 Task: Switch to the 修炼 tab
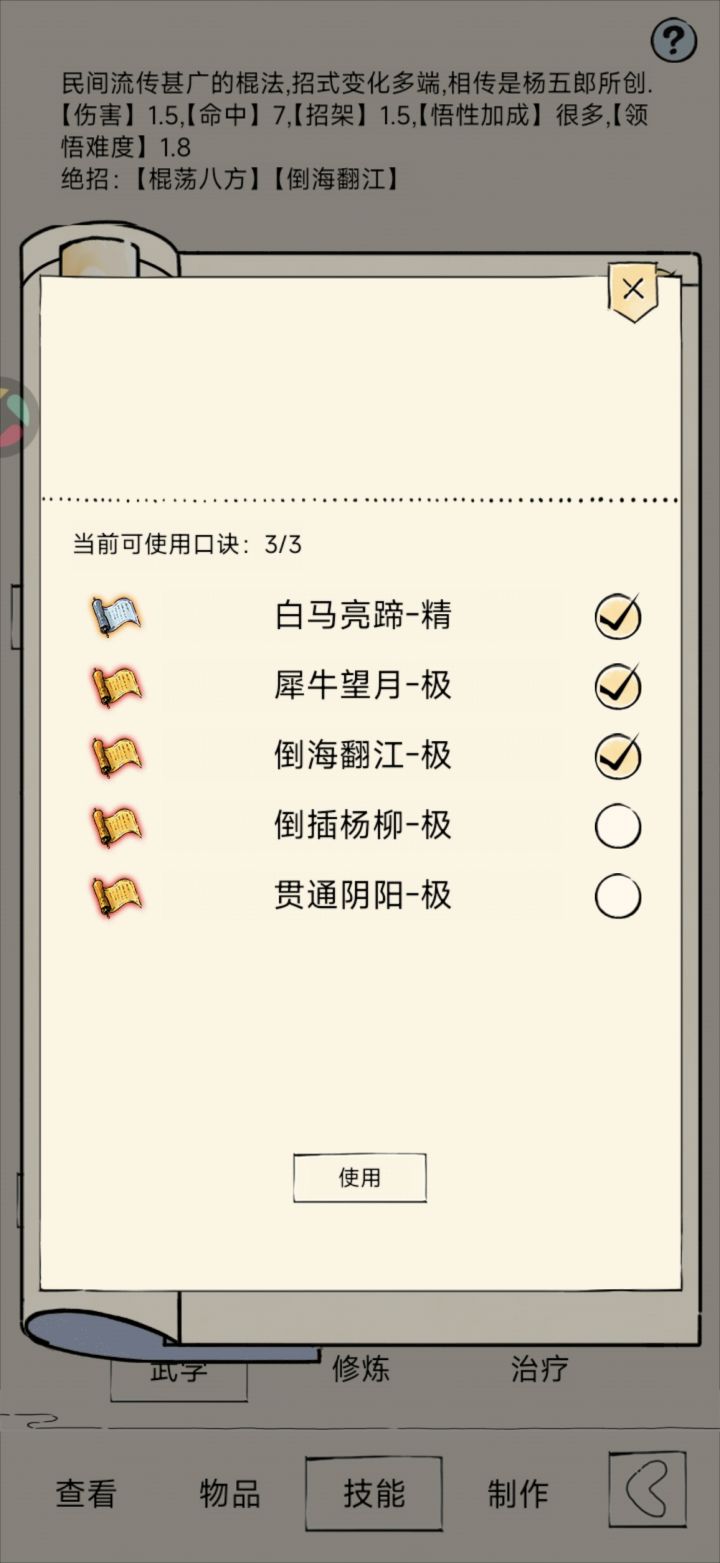pyautogui.click(x=360, y=1370)
